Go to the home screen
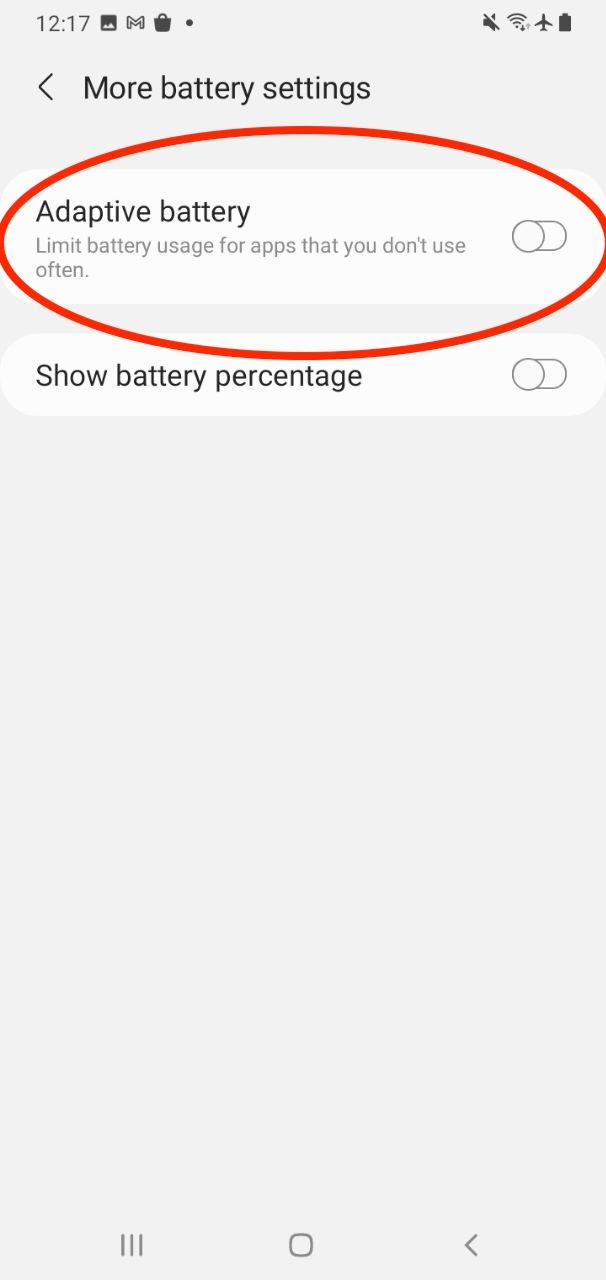Screen dimensions: 606x1280 coord(301,1245)
